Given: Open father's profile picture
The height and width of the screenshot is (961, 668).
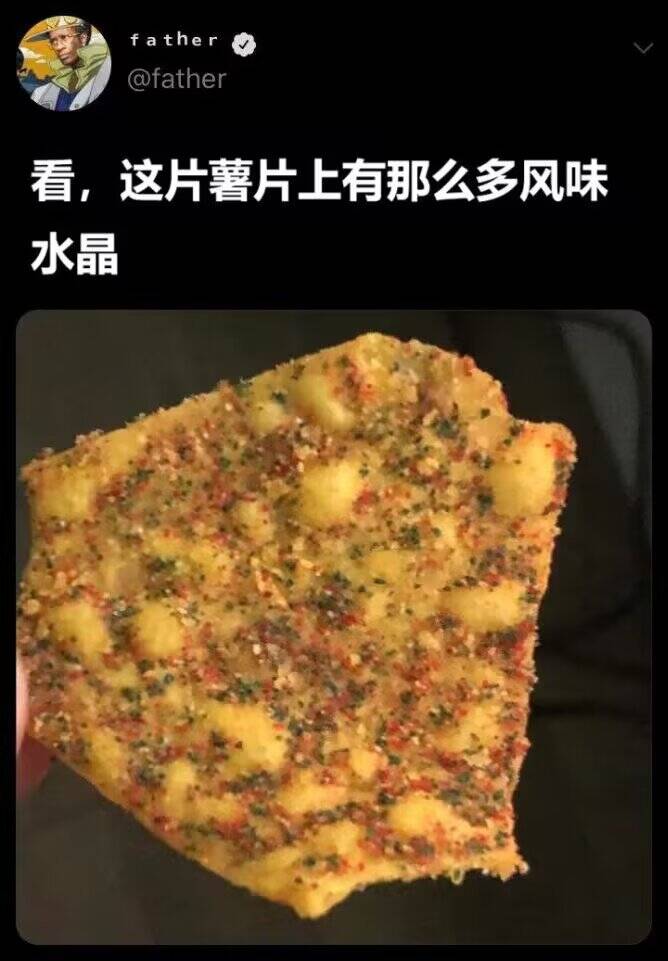Looking at the screenshot, I should [63, 63].
